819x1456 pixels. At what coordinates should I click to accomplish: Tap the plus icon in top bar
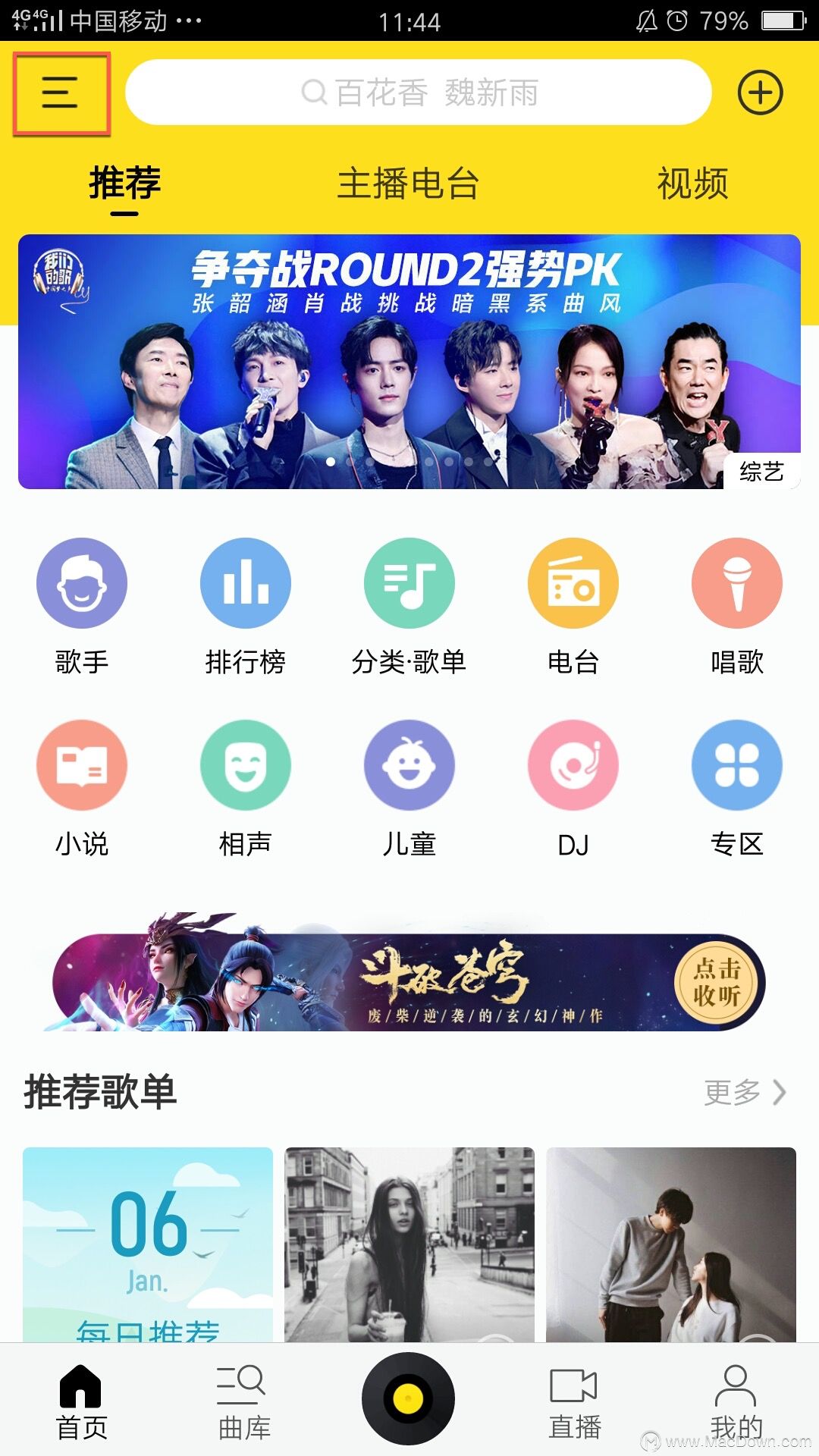(x=760, y=93)
